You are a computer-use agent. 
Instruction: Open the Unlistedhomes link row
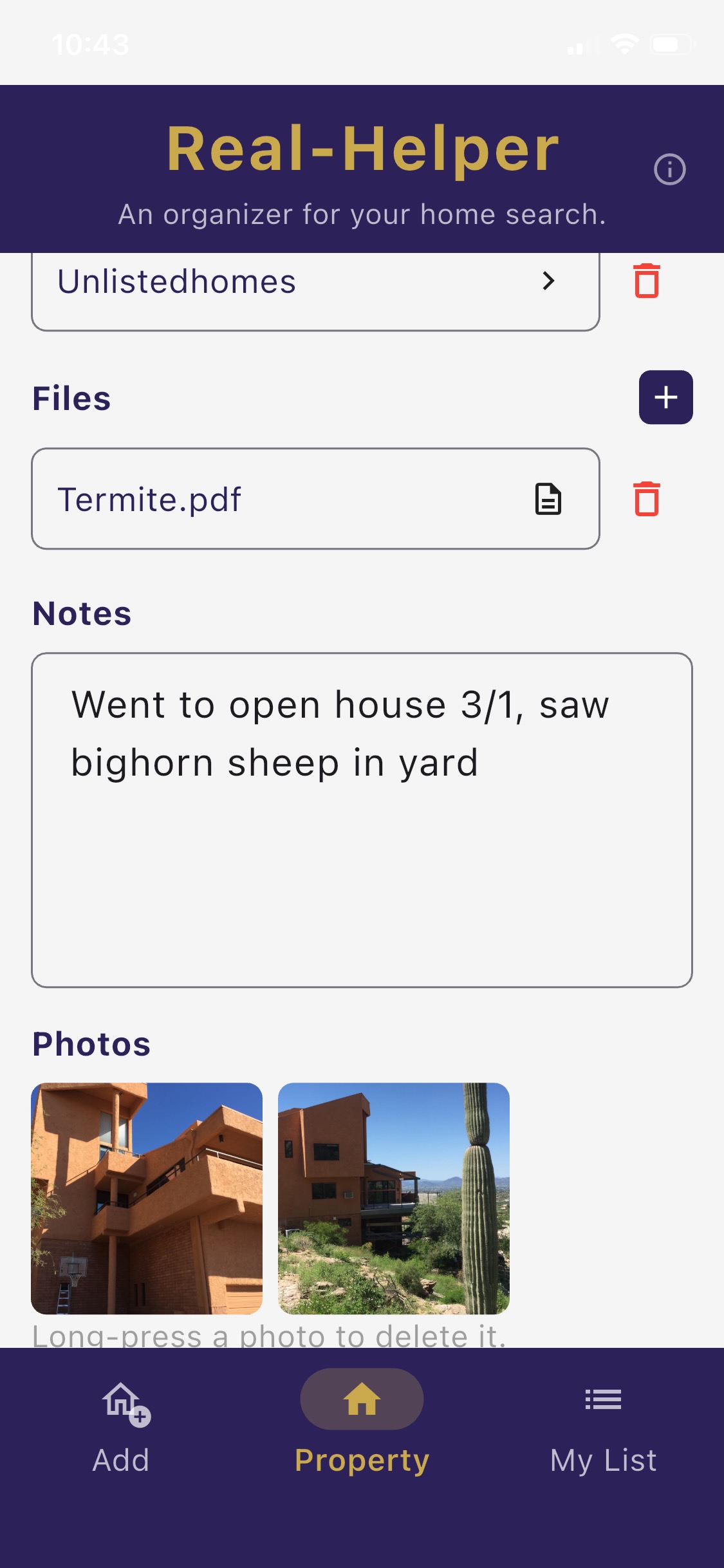[315, 283]
